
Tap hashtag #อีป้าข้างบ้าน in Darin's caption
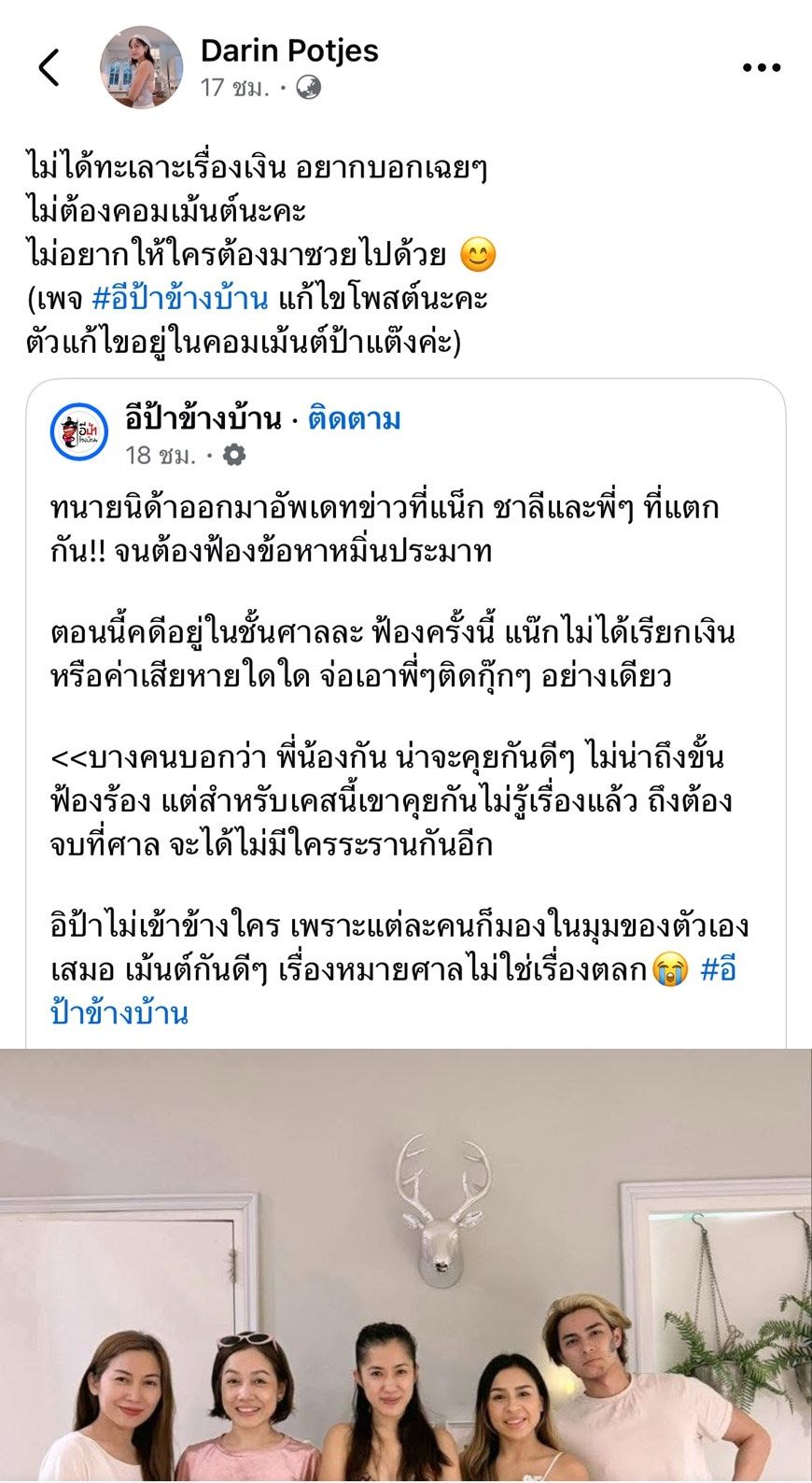click(x=180, y=299)
